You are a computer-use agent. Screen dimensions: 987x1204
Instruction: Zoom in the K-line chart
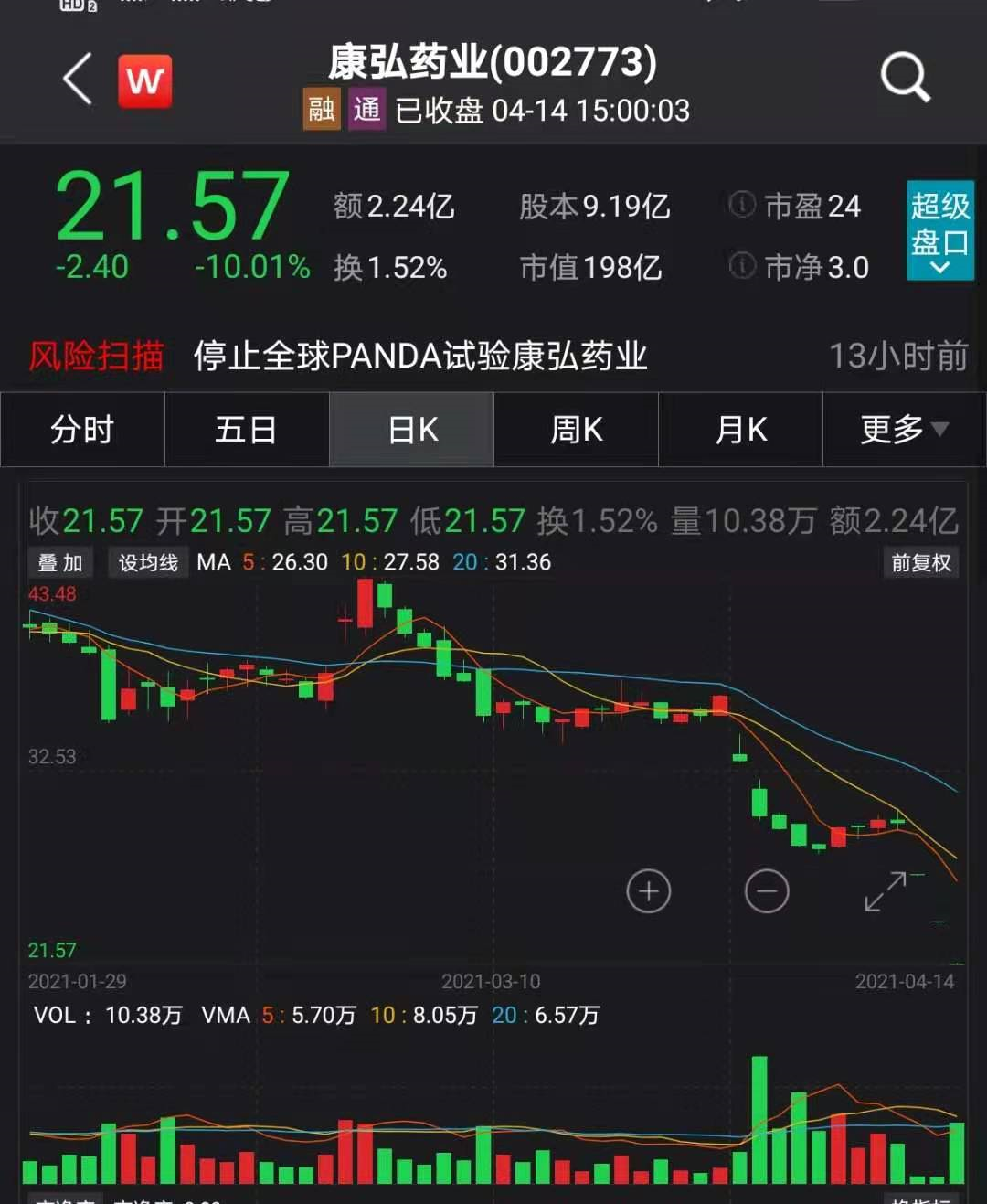pos(649,891)
